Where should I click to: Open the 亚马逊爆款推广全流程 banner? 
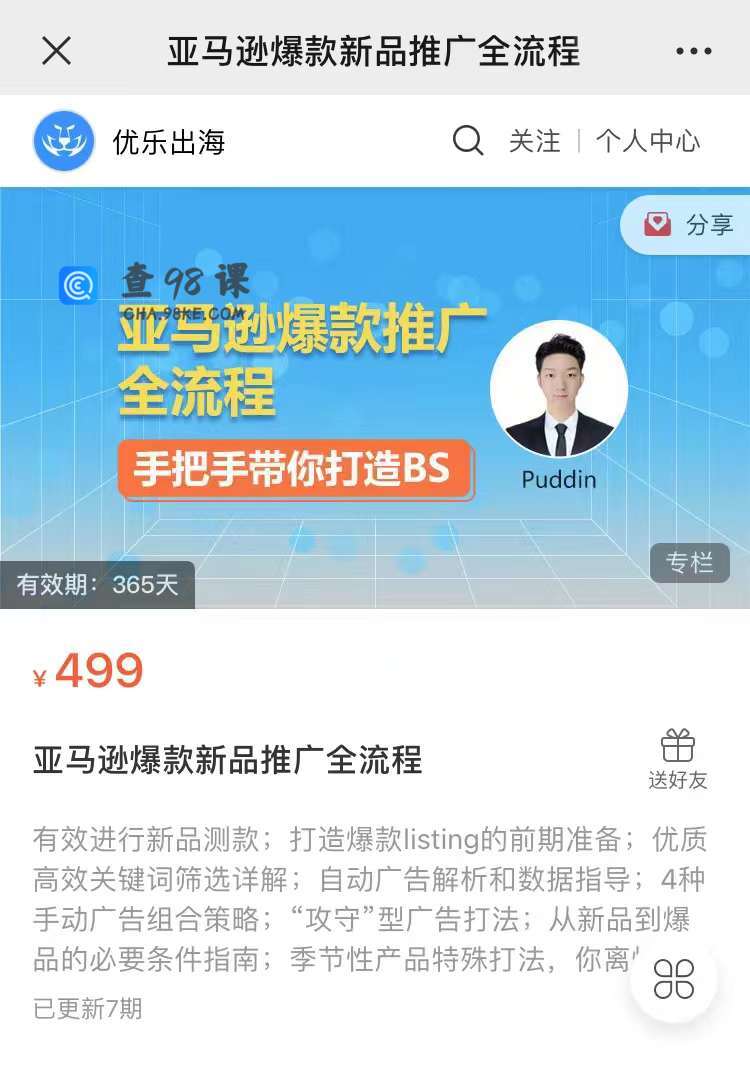(x=300, y=400)
